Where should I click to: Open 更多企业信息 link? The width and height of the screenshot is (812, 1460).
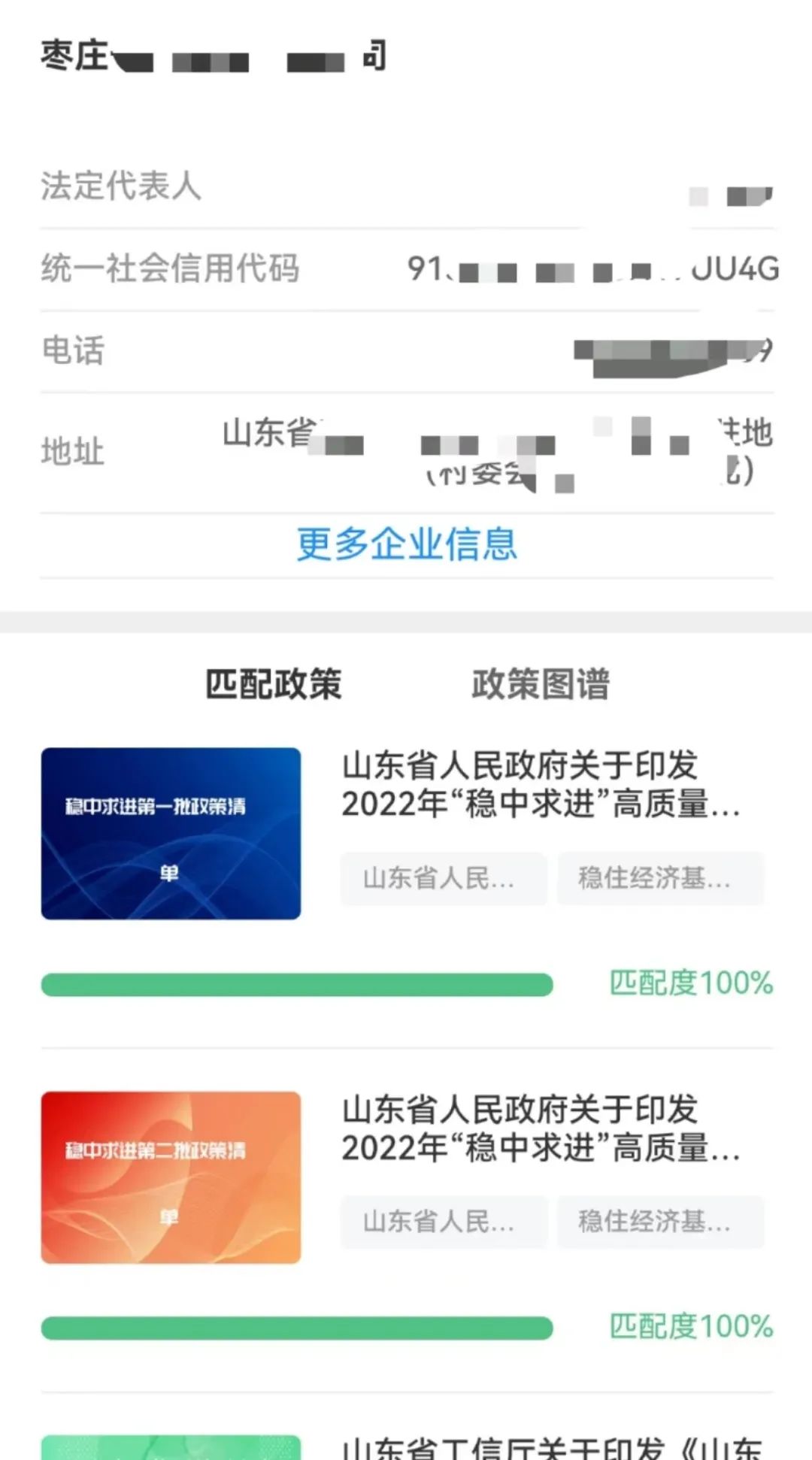coord(407,544)
